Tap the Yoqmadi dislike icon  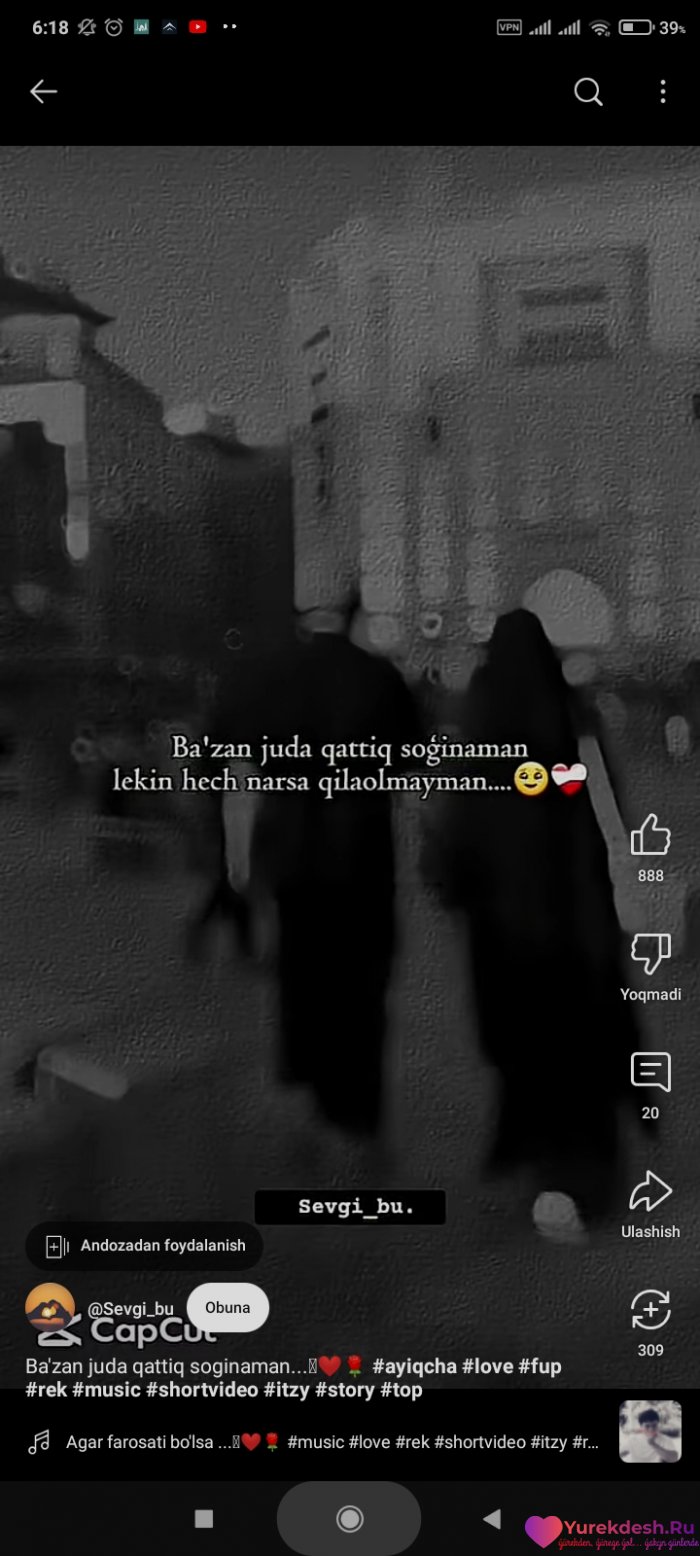pyautogui.click(x=650, y=955)
